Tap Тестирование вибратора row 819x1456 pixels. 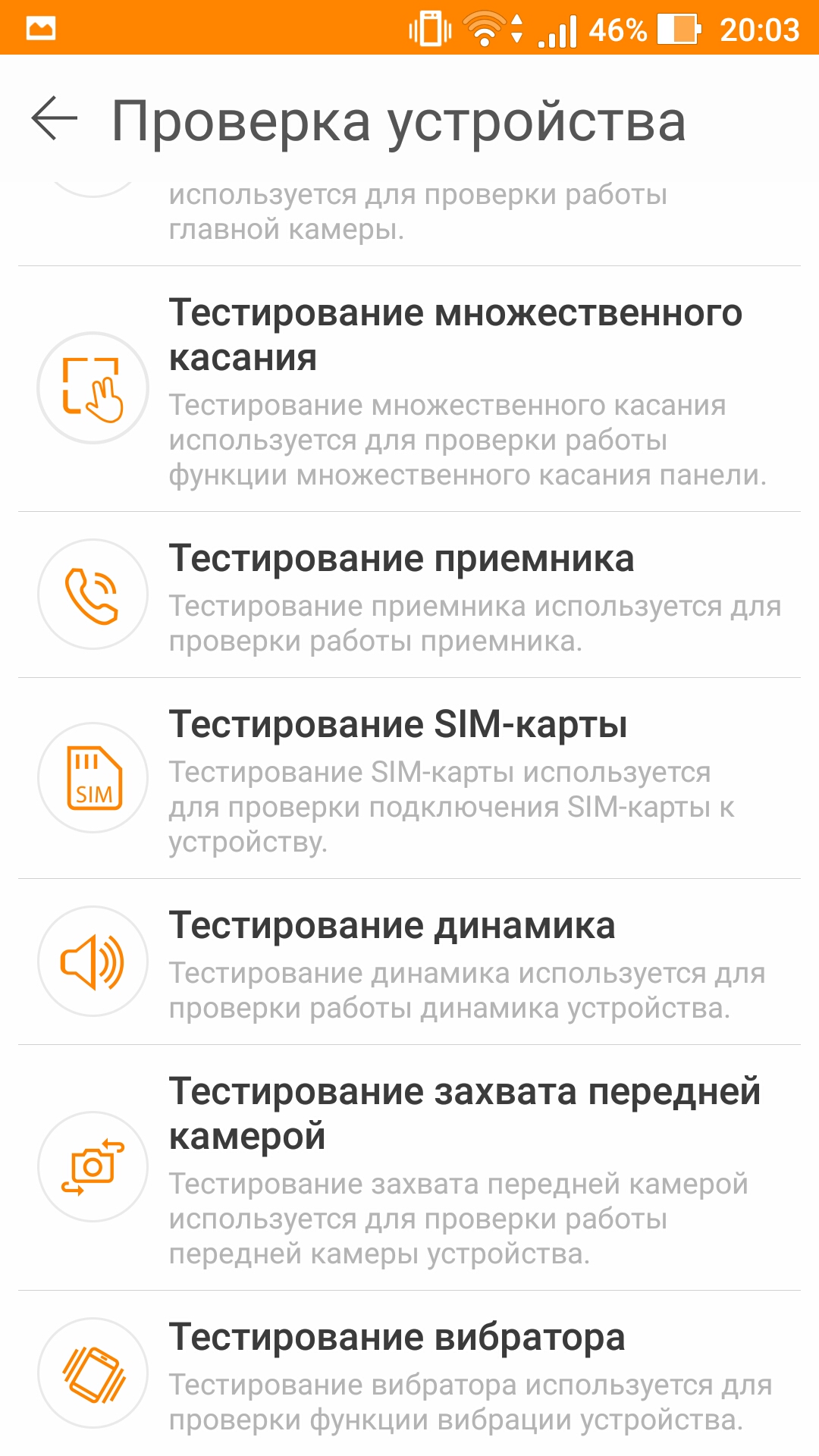(x=409, y=1373)
